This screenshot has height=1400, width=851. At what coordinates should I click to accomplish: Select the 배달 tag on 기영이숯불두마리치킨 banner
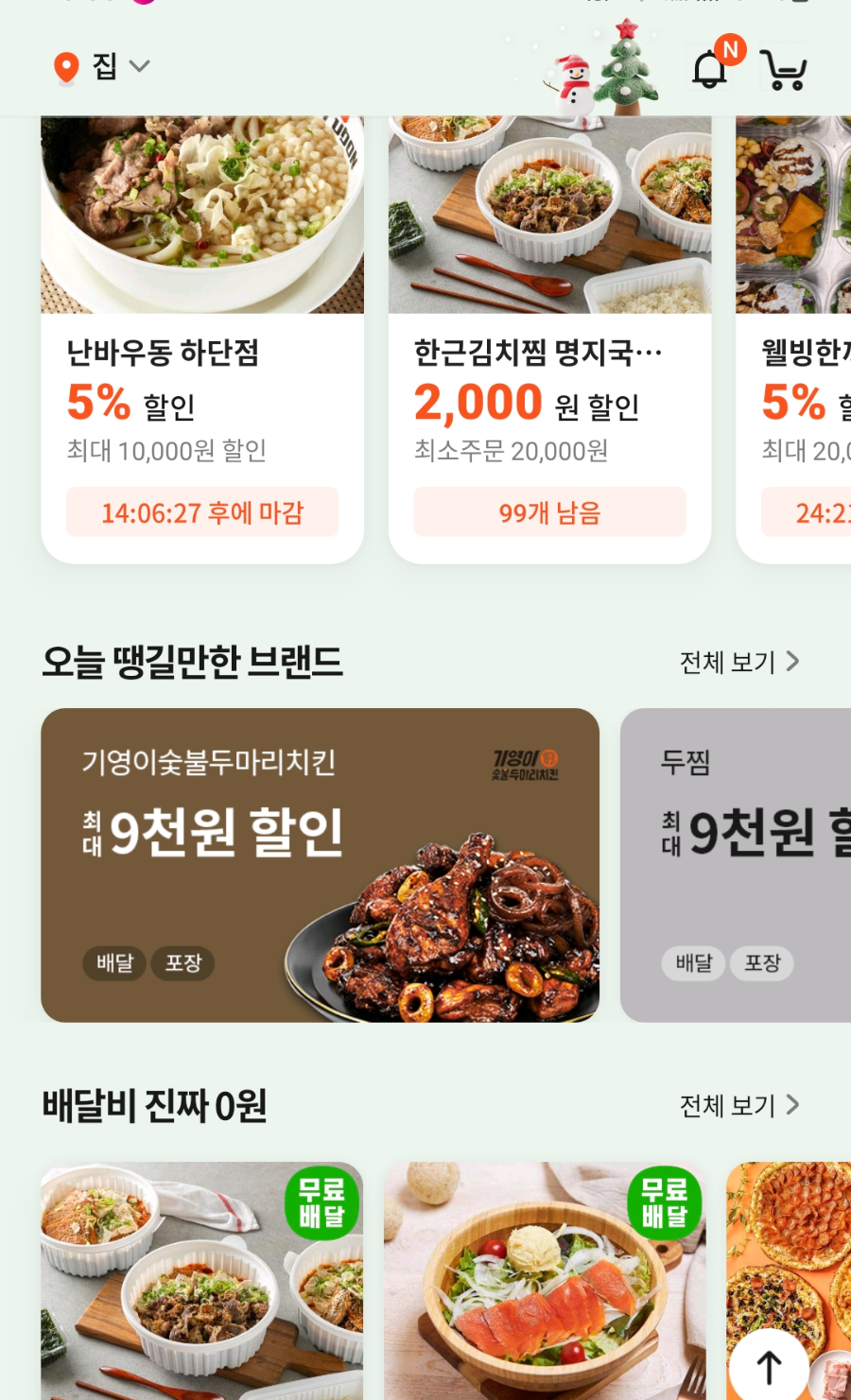(x=113, y=963)
